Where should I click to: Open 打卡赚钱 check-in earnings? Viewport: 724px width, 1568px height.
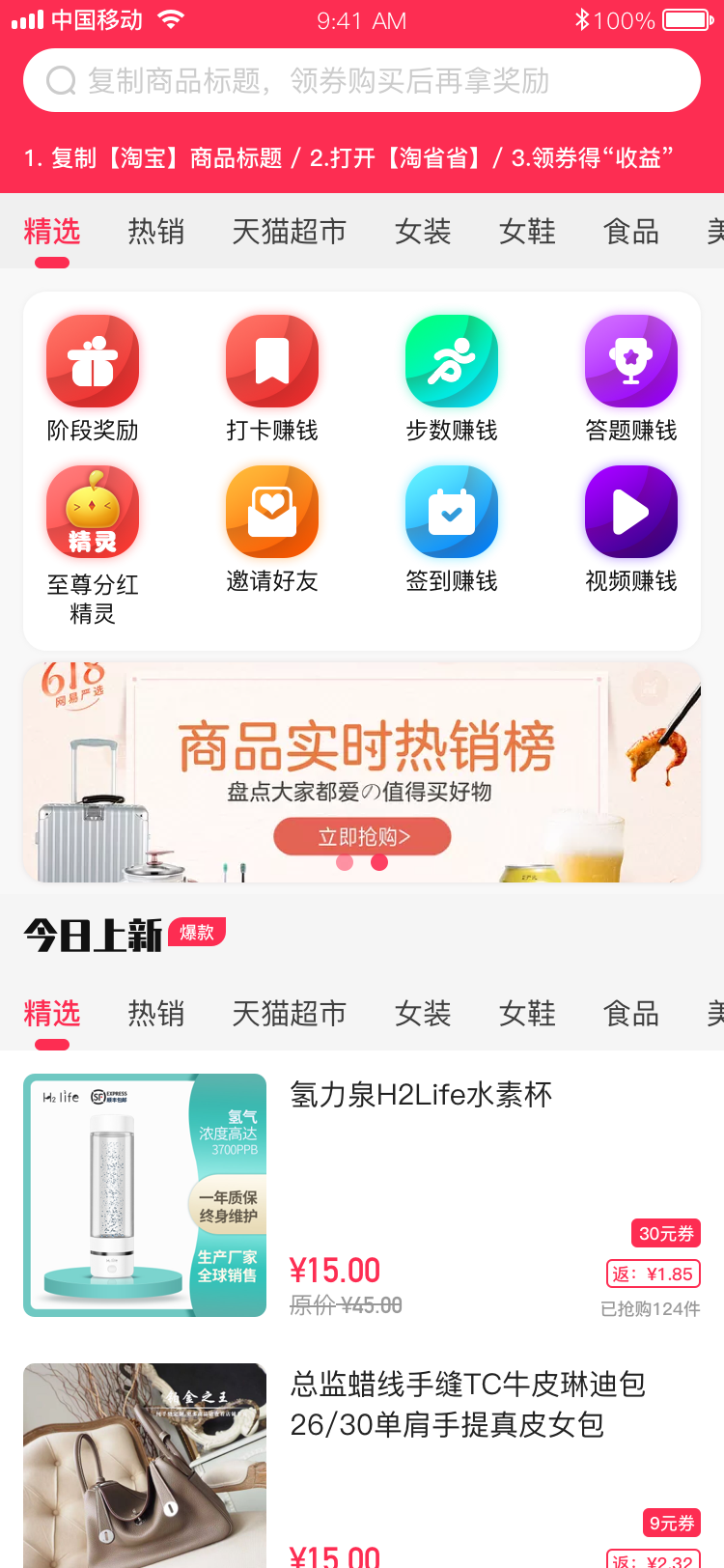click(271, 378)
